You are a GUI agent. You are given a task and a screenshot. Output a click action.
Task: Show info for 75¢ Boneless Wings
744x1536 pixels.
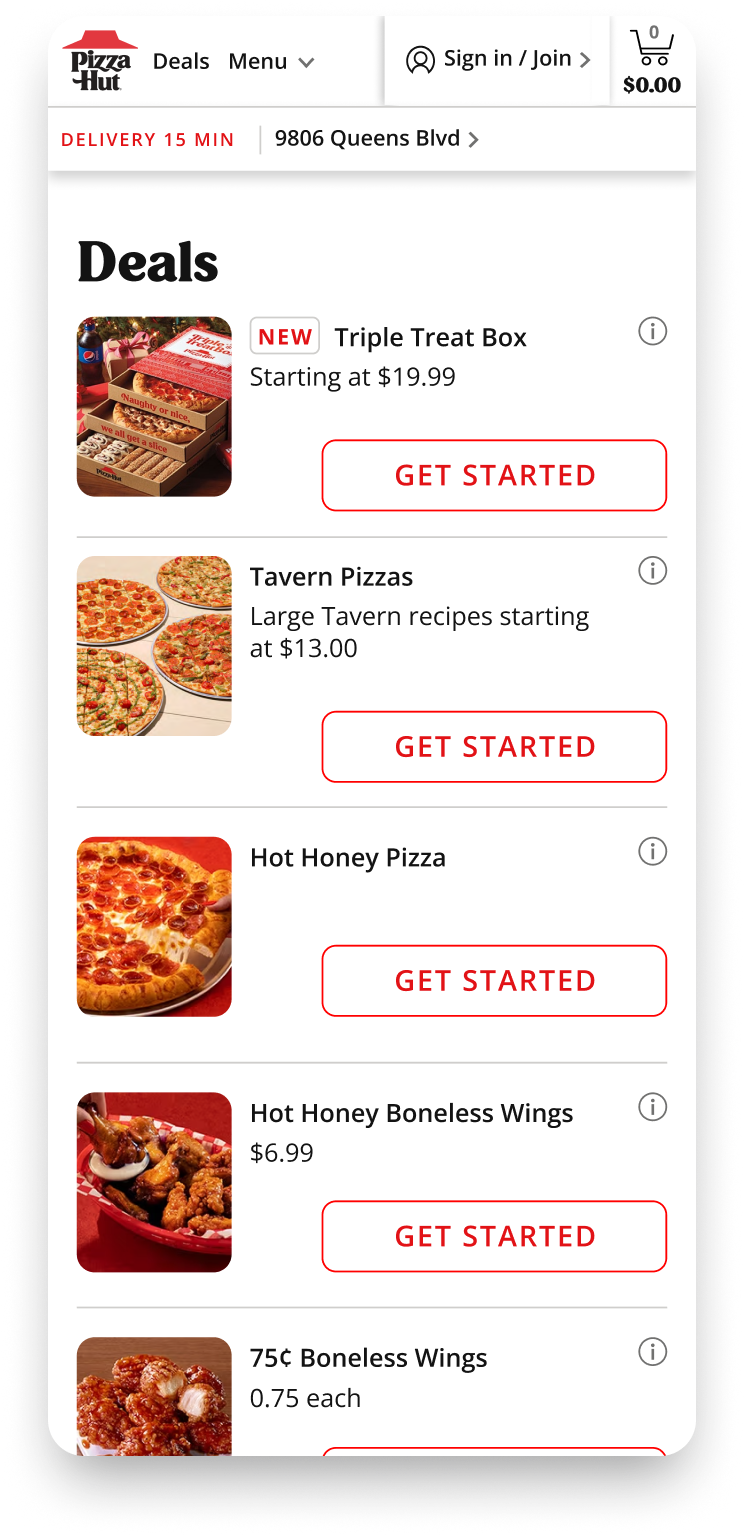tap(652, 1352)
